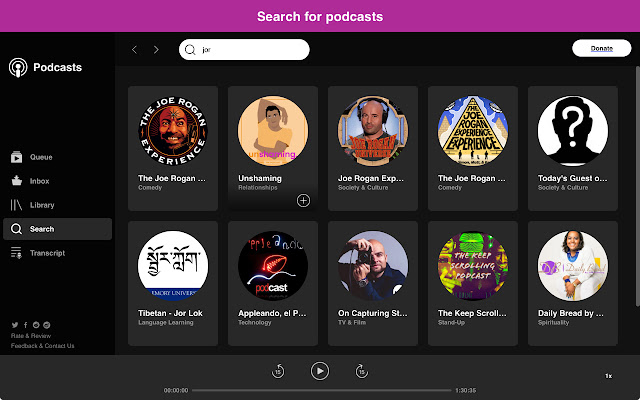The image size is (640, 400).
Task: Play the current episode
Action: (319, 371)
